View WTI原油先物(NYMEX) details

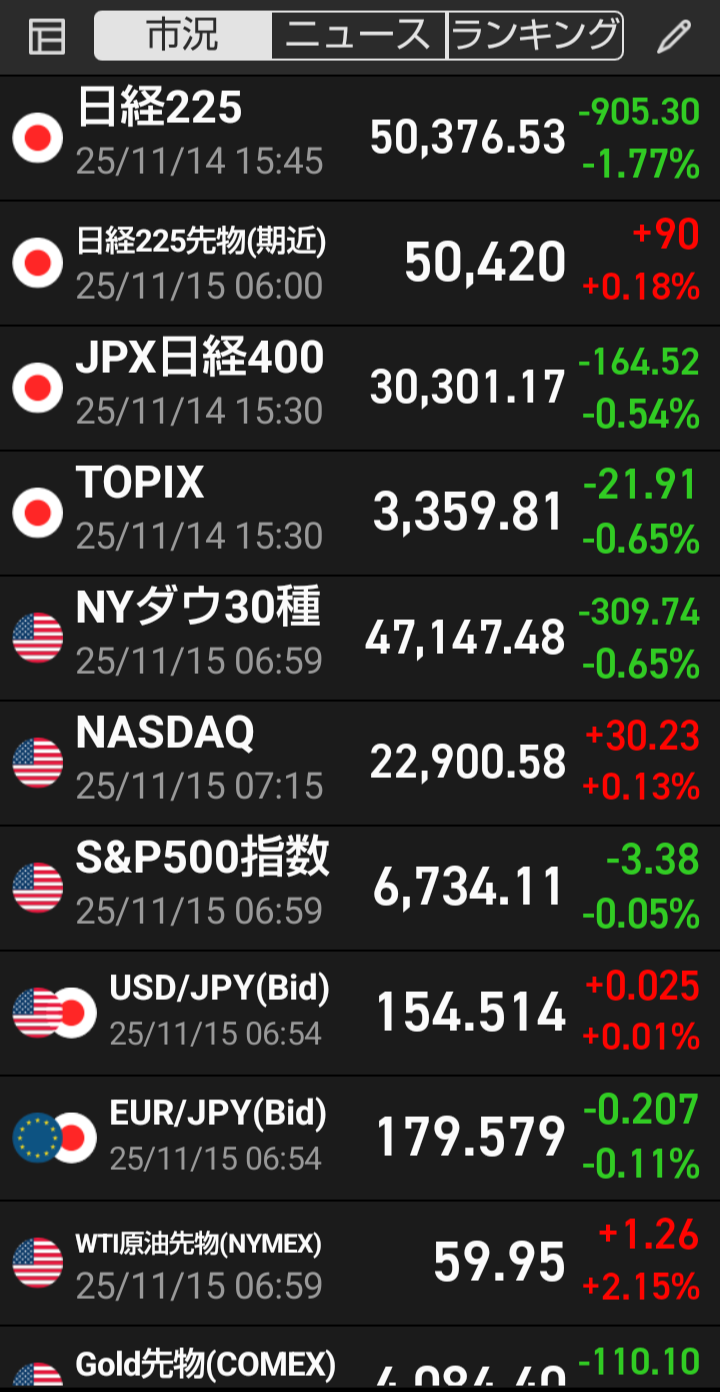point(360,1263)
